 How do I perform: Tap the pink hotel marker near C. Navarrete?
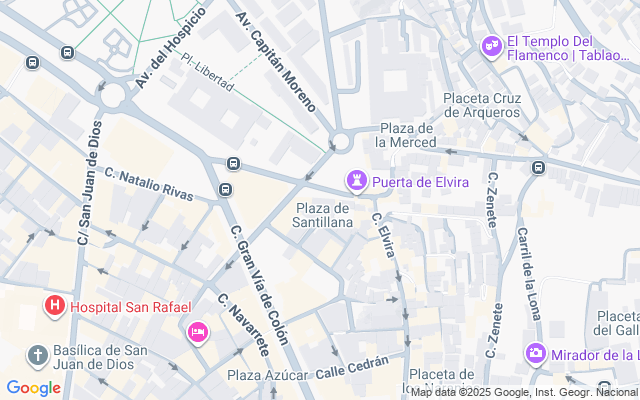(x=198, y=331)
